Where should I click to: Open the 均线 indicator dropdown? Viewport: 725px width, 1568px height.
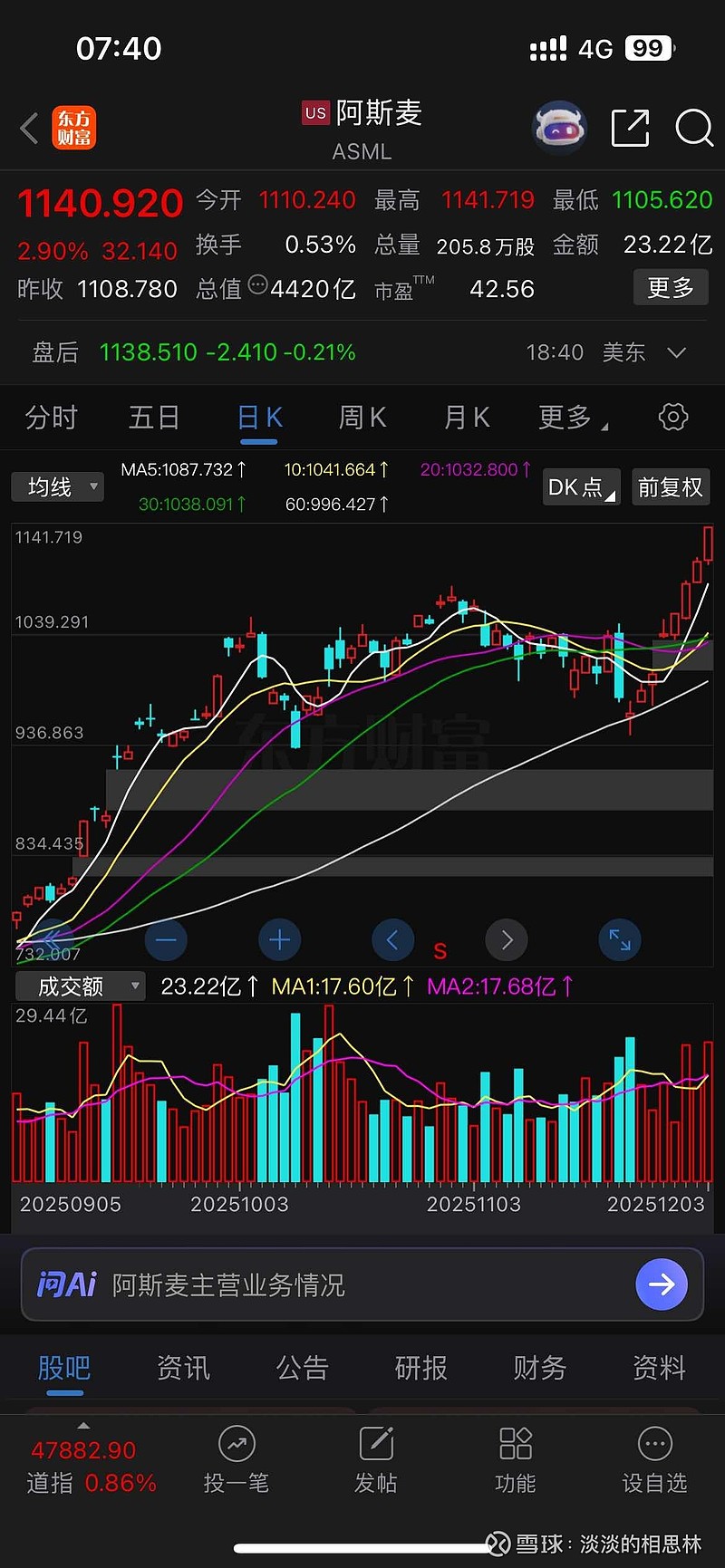point(57,486)
